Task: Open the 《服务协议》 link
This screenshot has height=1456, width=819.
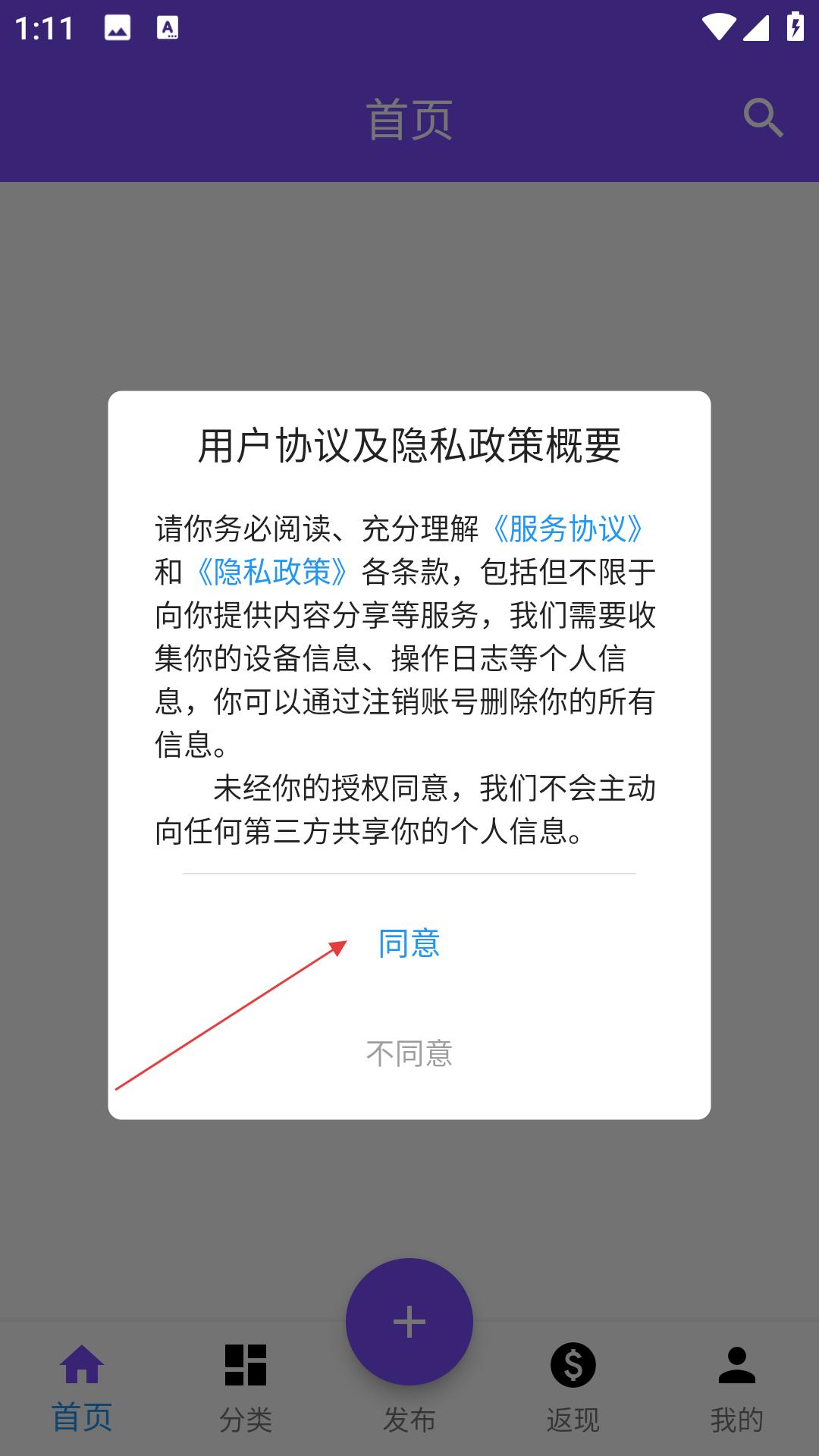Action: 567,529
